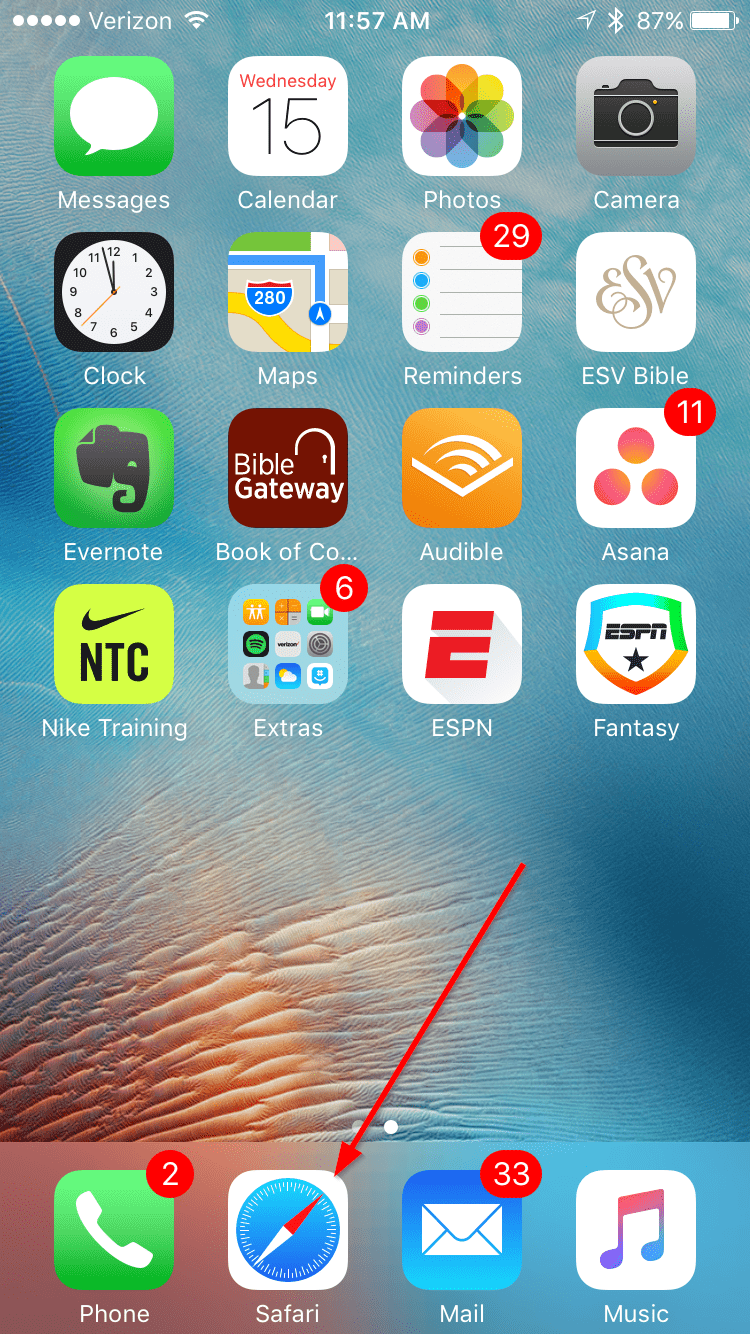
Task: Launch the Evernote app
Action: 114,468
